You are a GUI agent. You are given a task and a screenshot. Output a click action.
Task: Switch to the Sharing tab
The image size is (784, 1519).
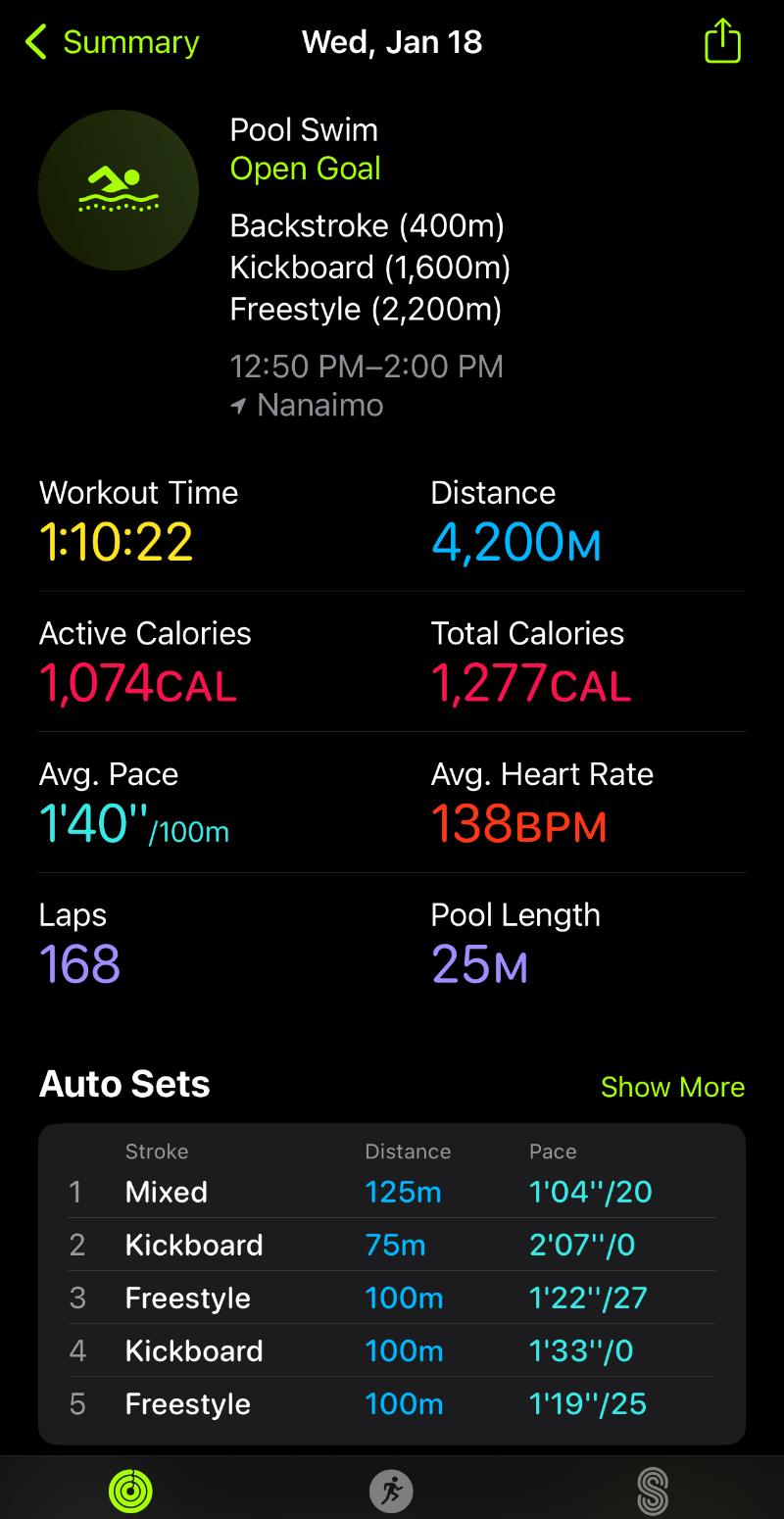[x=652, y=1491]
